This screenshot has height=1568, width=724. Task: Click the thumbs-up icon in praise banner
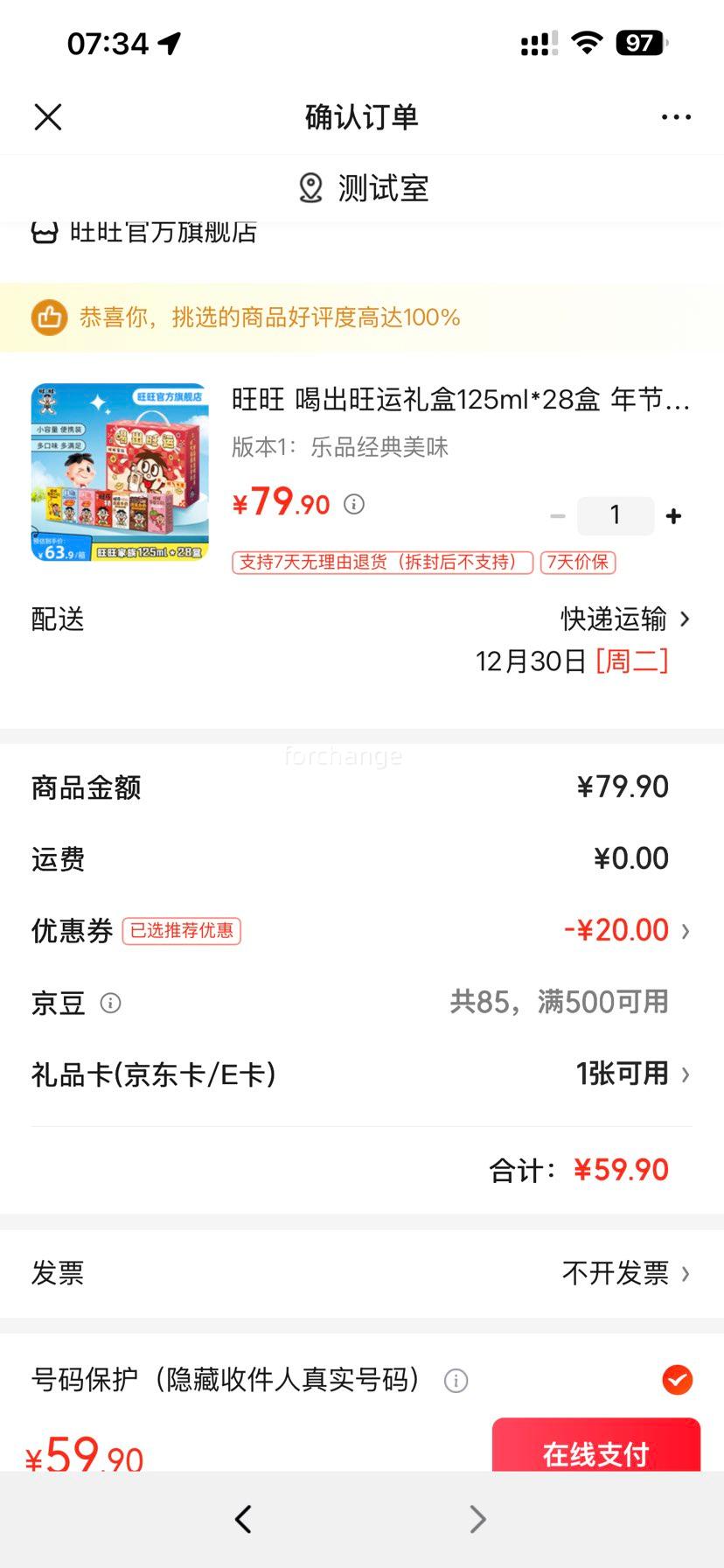(49, 317)
